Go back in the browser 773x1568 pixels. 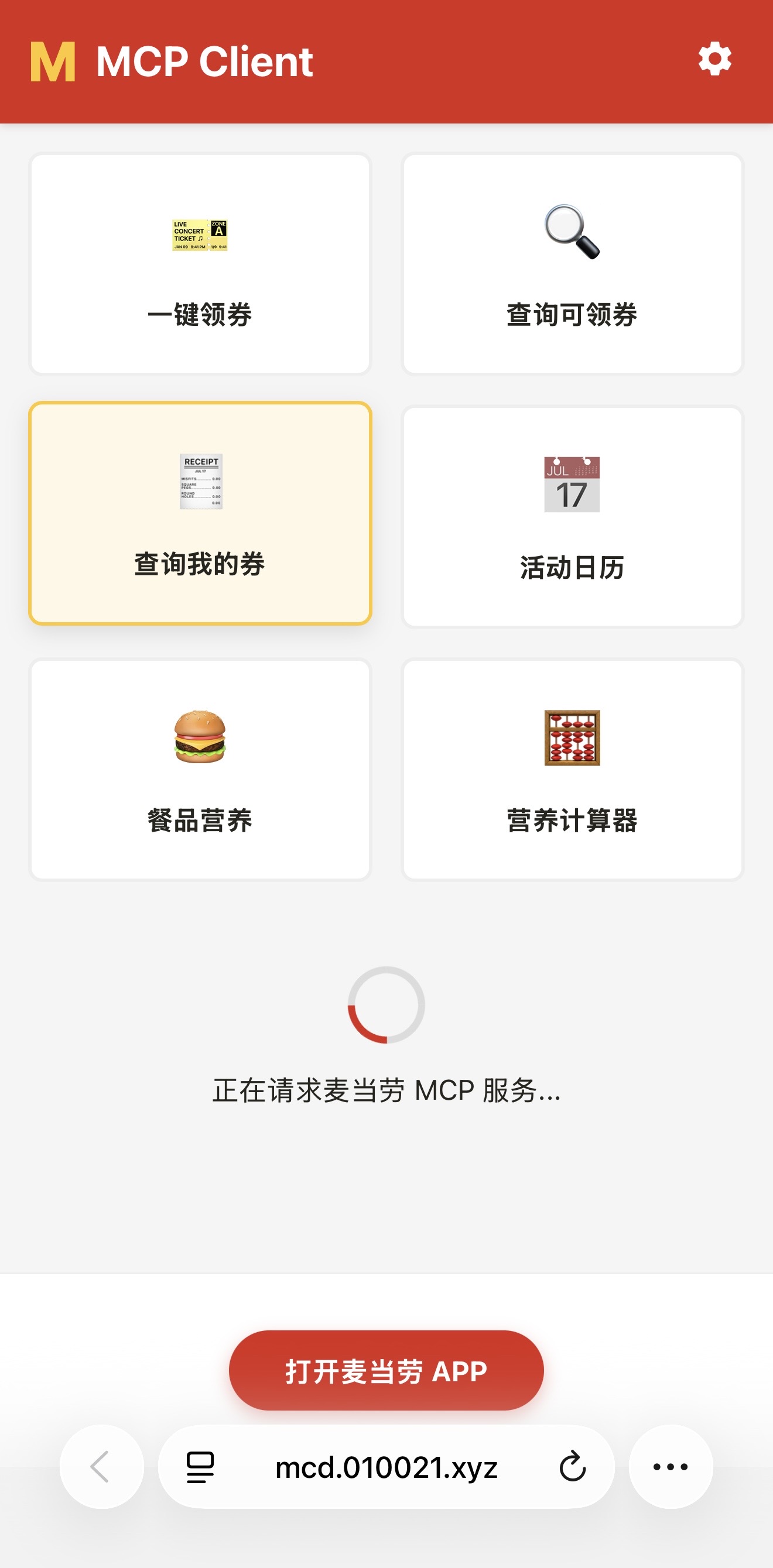click(x=101, y=1466)
